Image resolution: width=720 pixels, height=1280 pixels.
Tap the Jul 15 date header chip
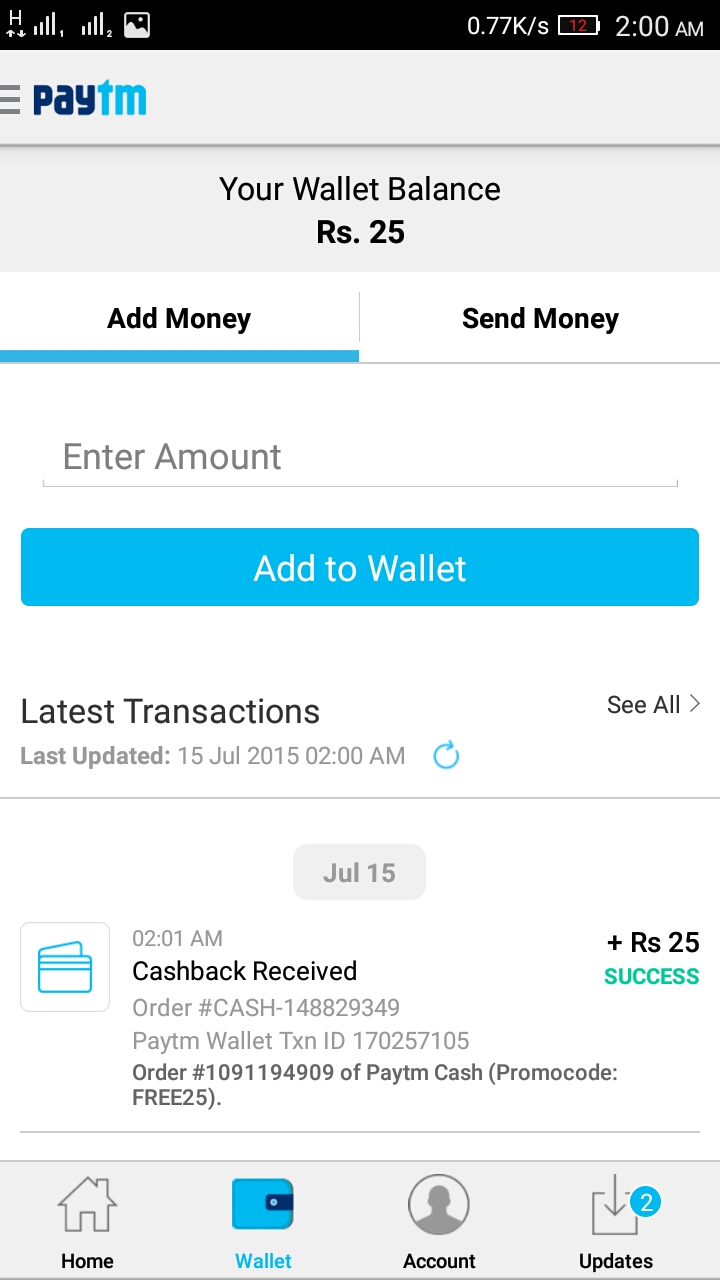pos(359,871)
